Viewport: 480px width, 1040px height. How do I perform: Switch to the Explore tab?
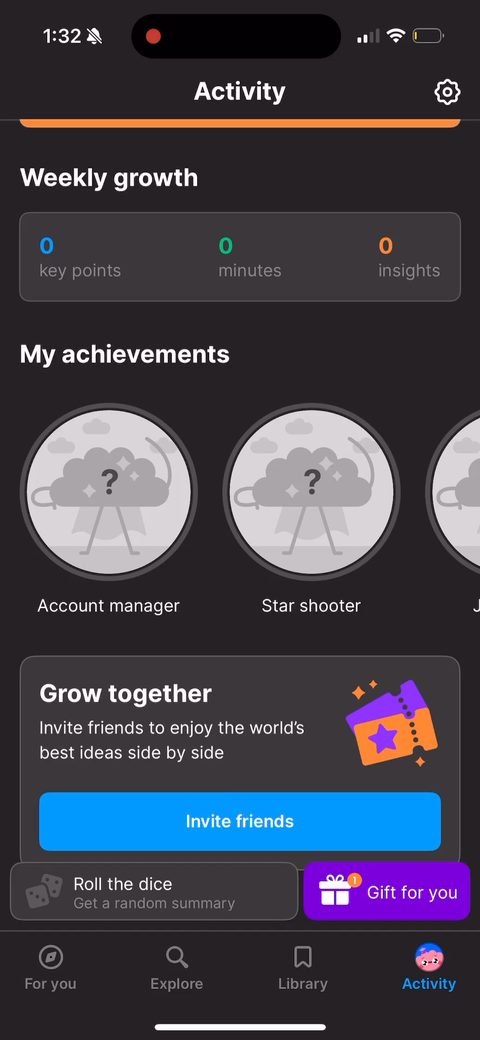coord(176,968)
